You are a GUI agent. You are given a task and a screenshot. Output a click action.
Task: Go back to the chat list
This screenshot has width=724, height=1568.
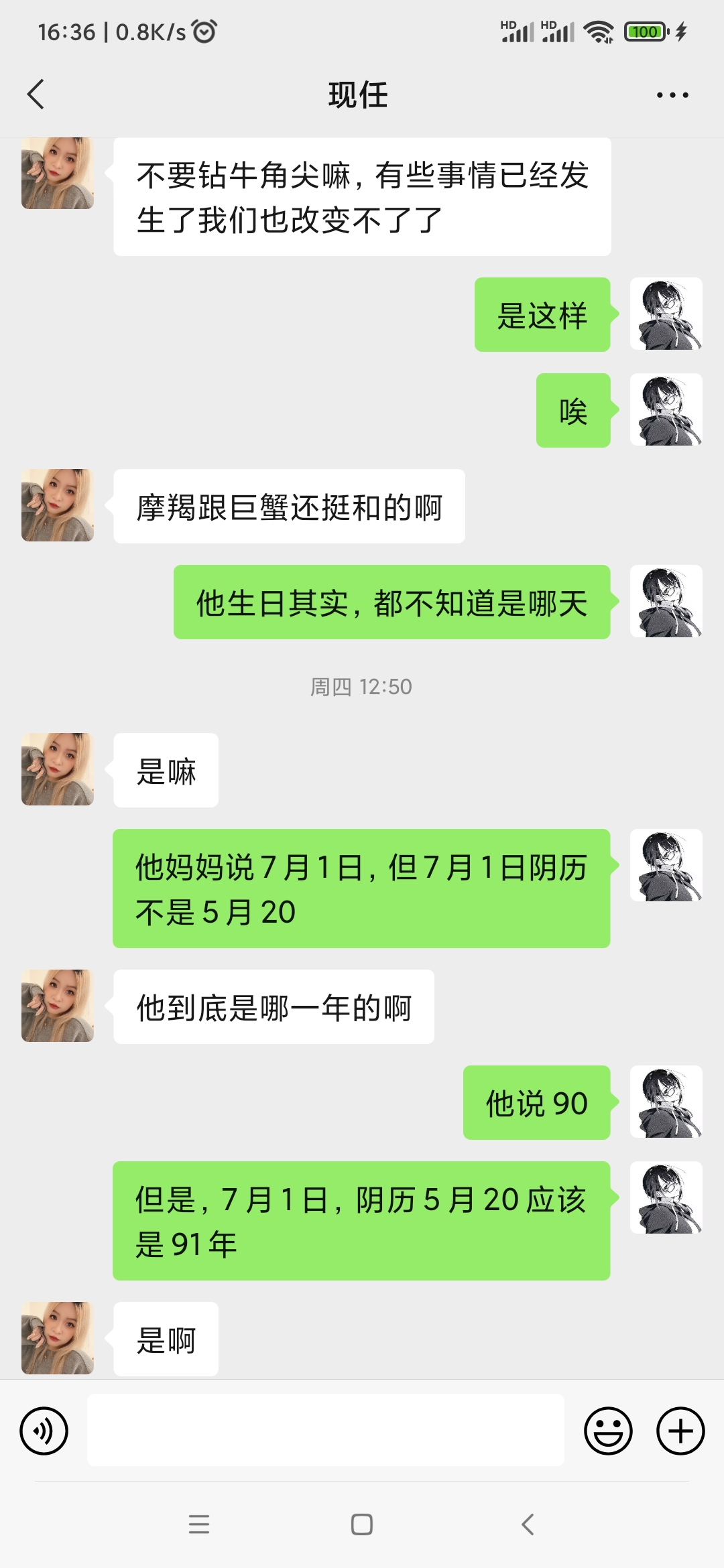pyautogui.click(x=36, y=94)
